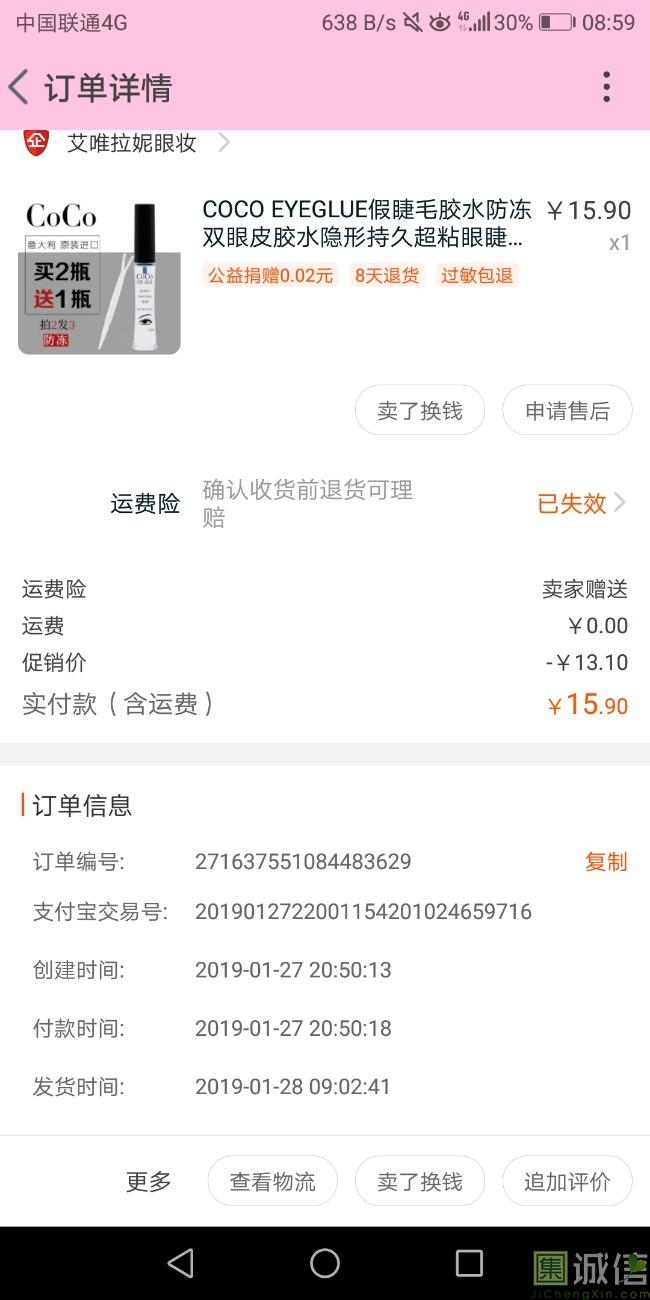Tap the system home button
This screenshot has width=650, height=1300.
pos(325,1263)
